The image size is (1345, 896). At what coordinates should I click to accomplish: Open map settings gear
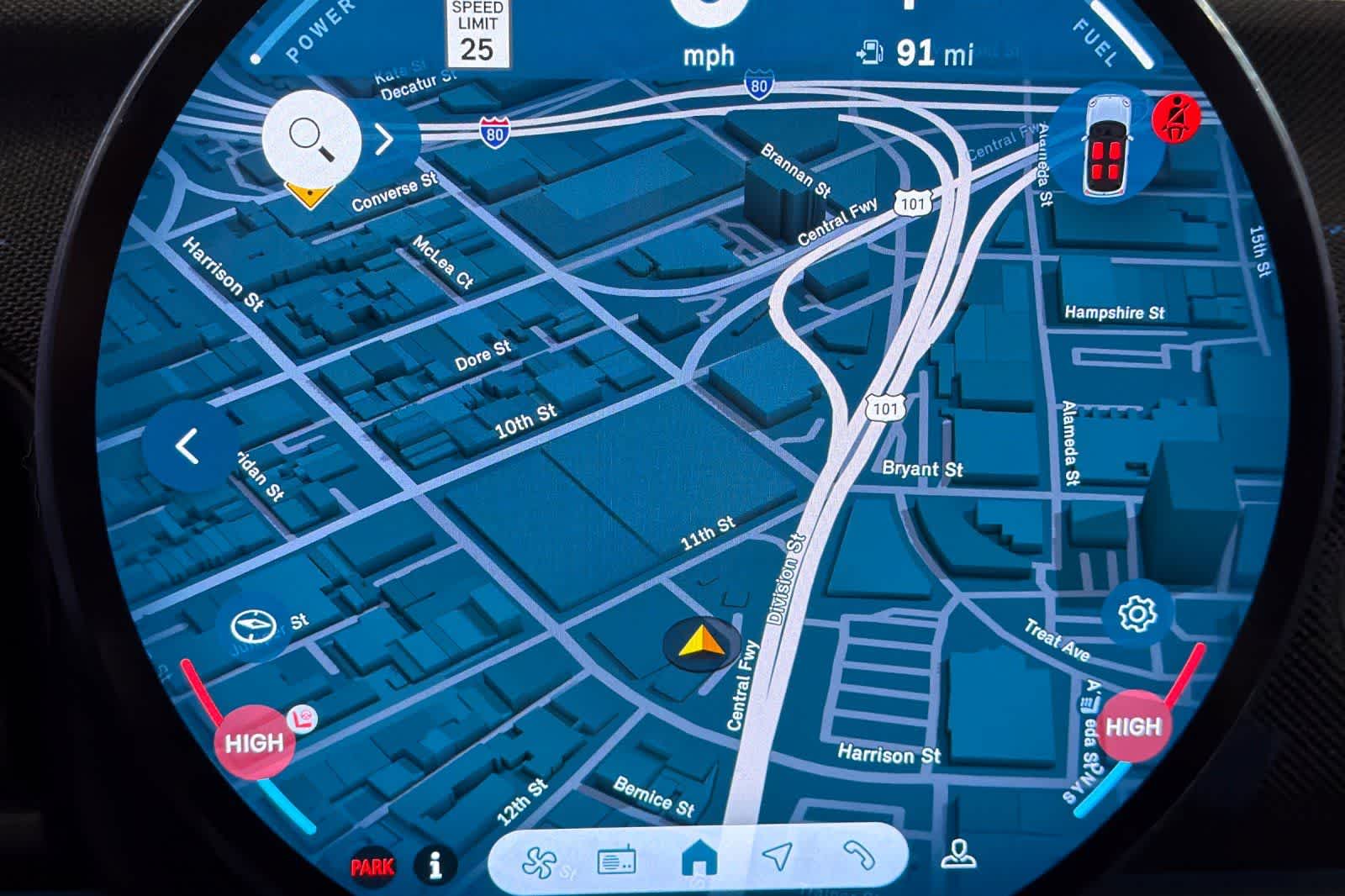[1137, 614]
